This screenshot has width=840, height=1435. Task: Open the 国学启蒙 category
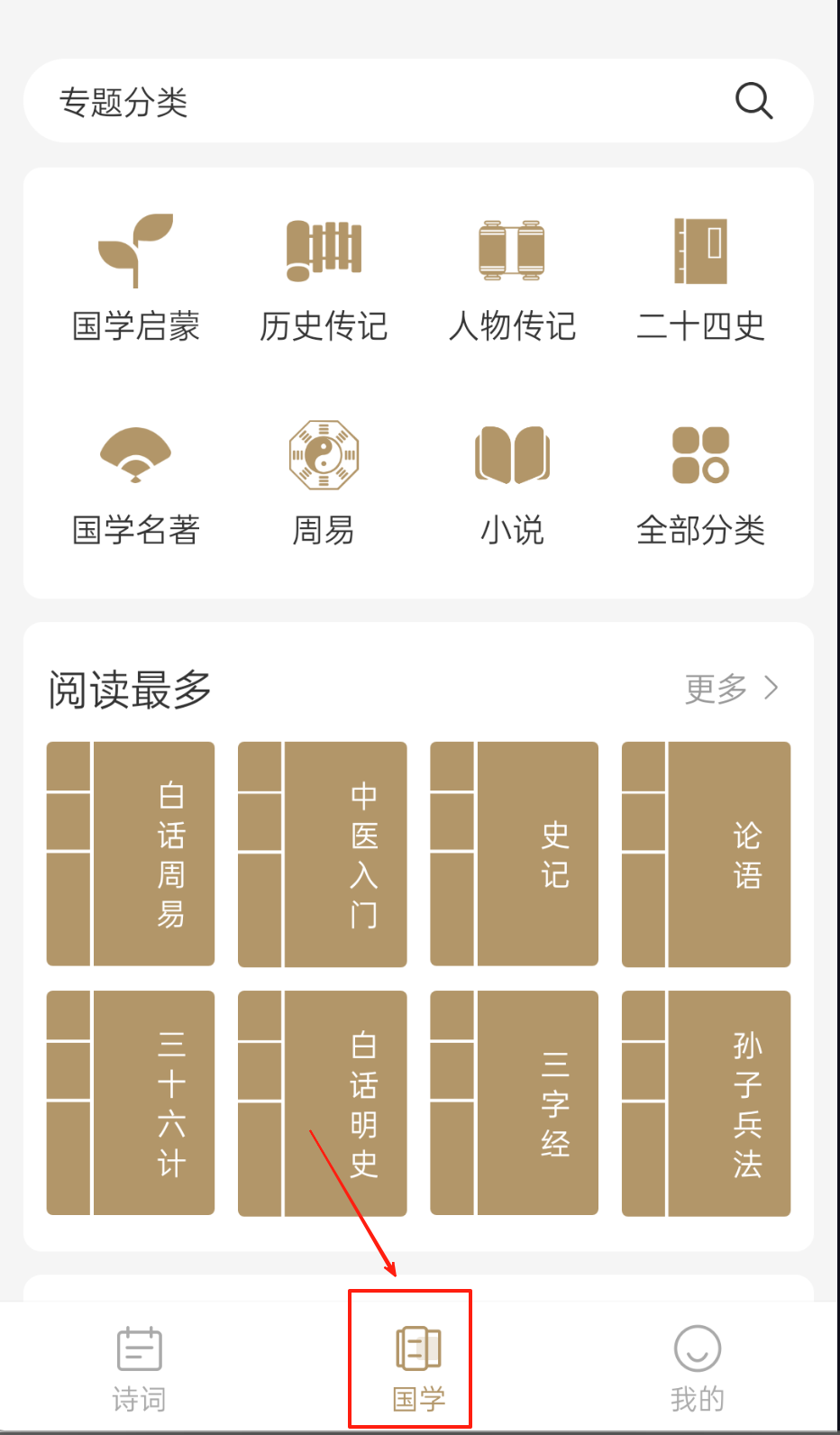pos(136,279)
